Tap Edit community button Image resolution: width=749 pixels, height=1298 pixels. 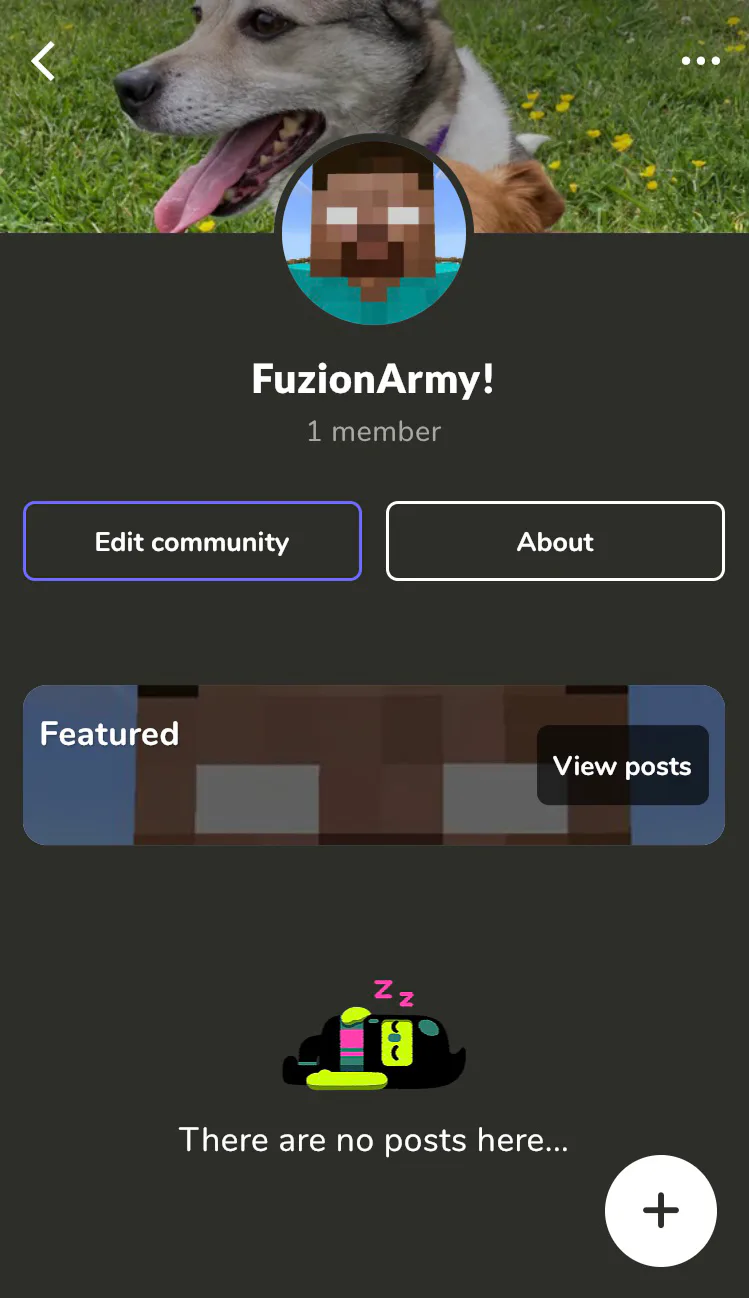(x=192, y=541)
